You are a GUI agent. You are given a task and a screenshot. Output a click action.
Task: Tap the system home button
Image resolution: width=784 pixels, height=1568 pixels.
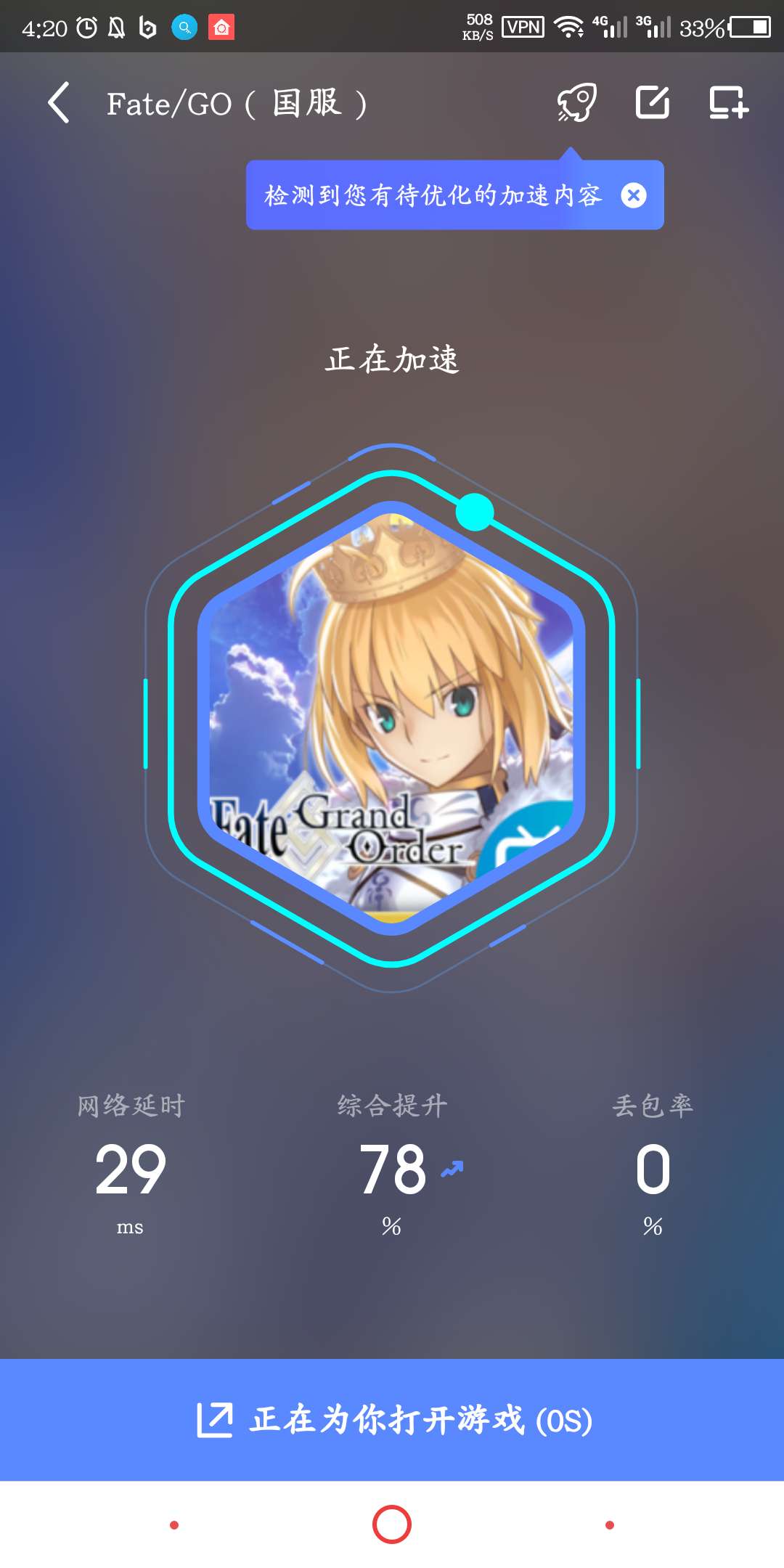point(392,1524)
